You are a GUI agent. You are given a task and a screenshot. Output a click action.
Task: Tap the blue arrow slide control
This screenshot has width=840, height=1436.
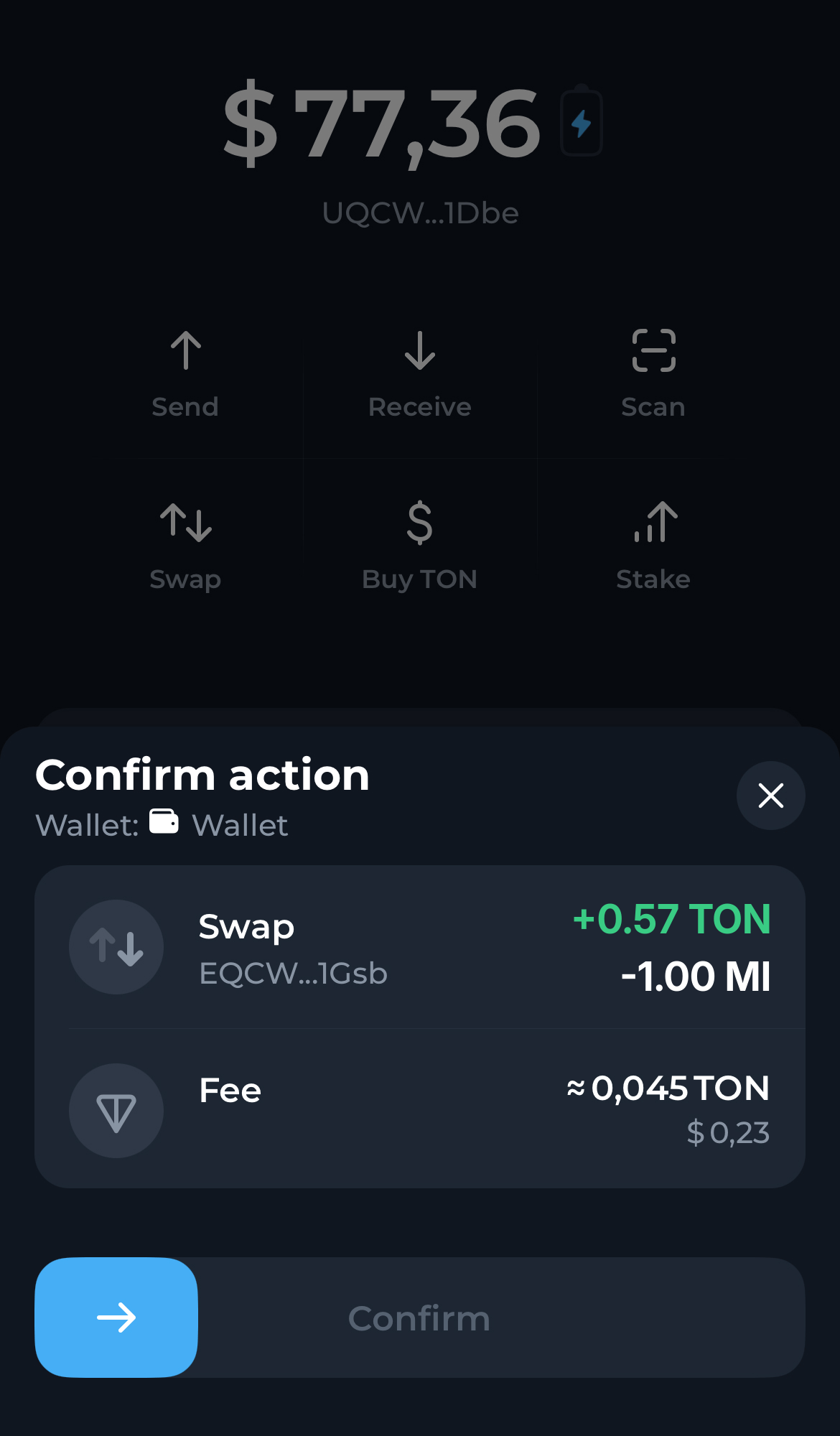click(x=116, y=1318)
